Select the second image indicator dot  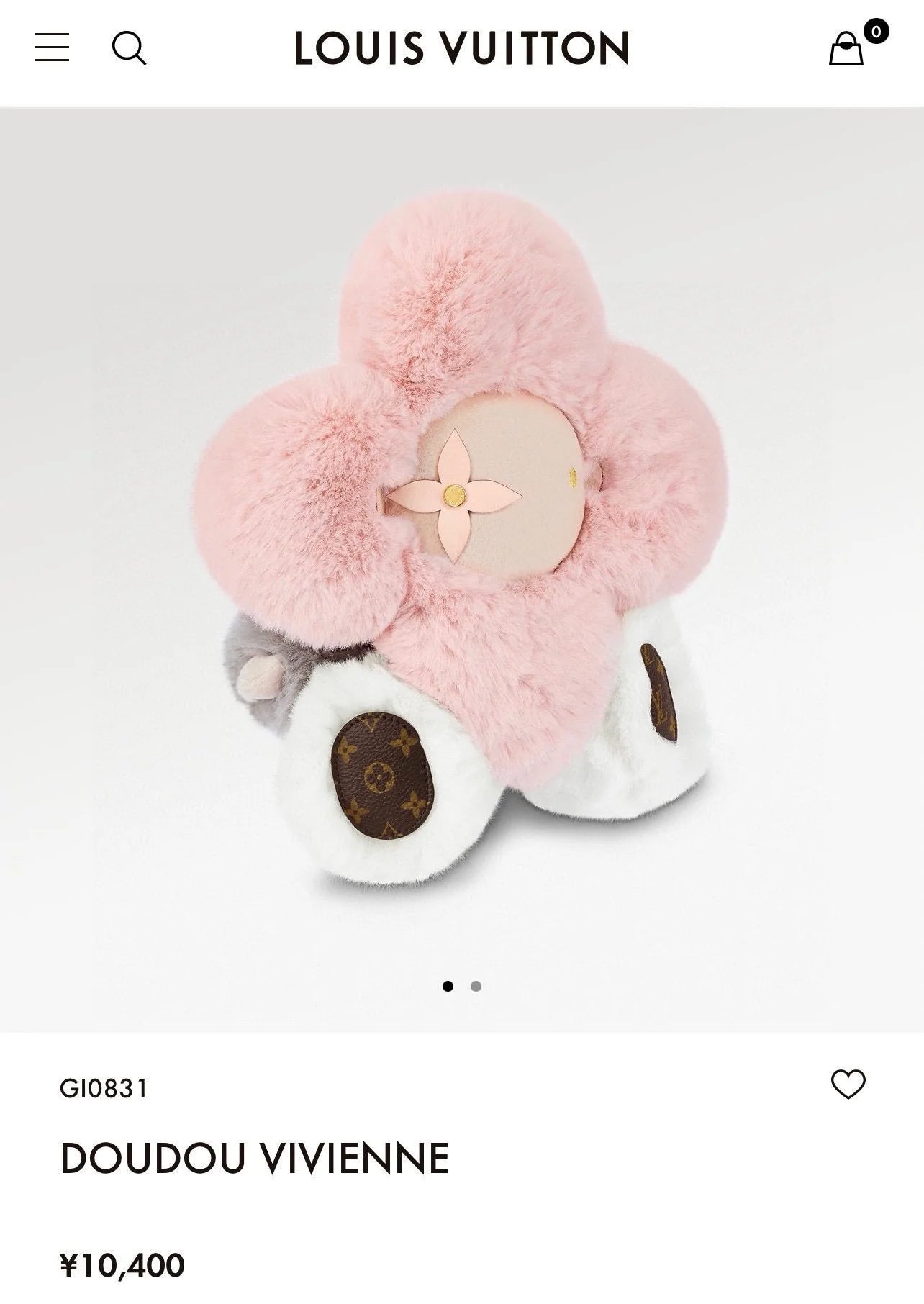pyautogui.click(x=476, y=986)
